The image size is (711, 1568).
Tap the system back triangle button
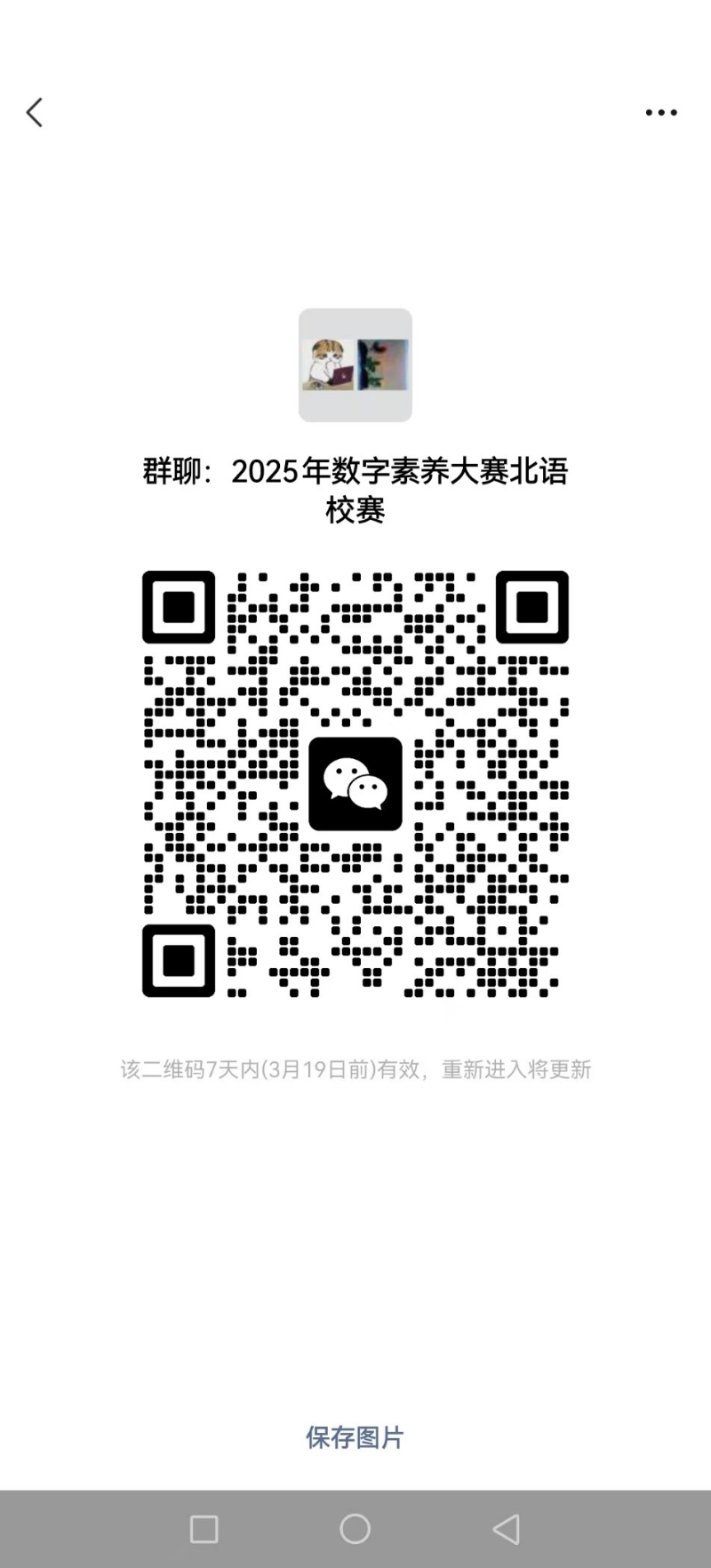tap(506, 1529)
